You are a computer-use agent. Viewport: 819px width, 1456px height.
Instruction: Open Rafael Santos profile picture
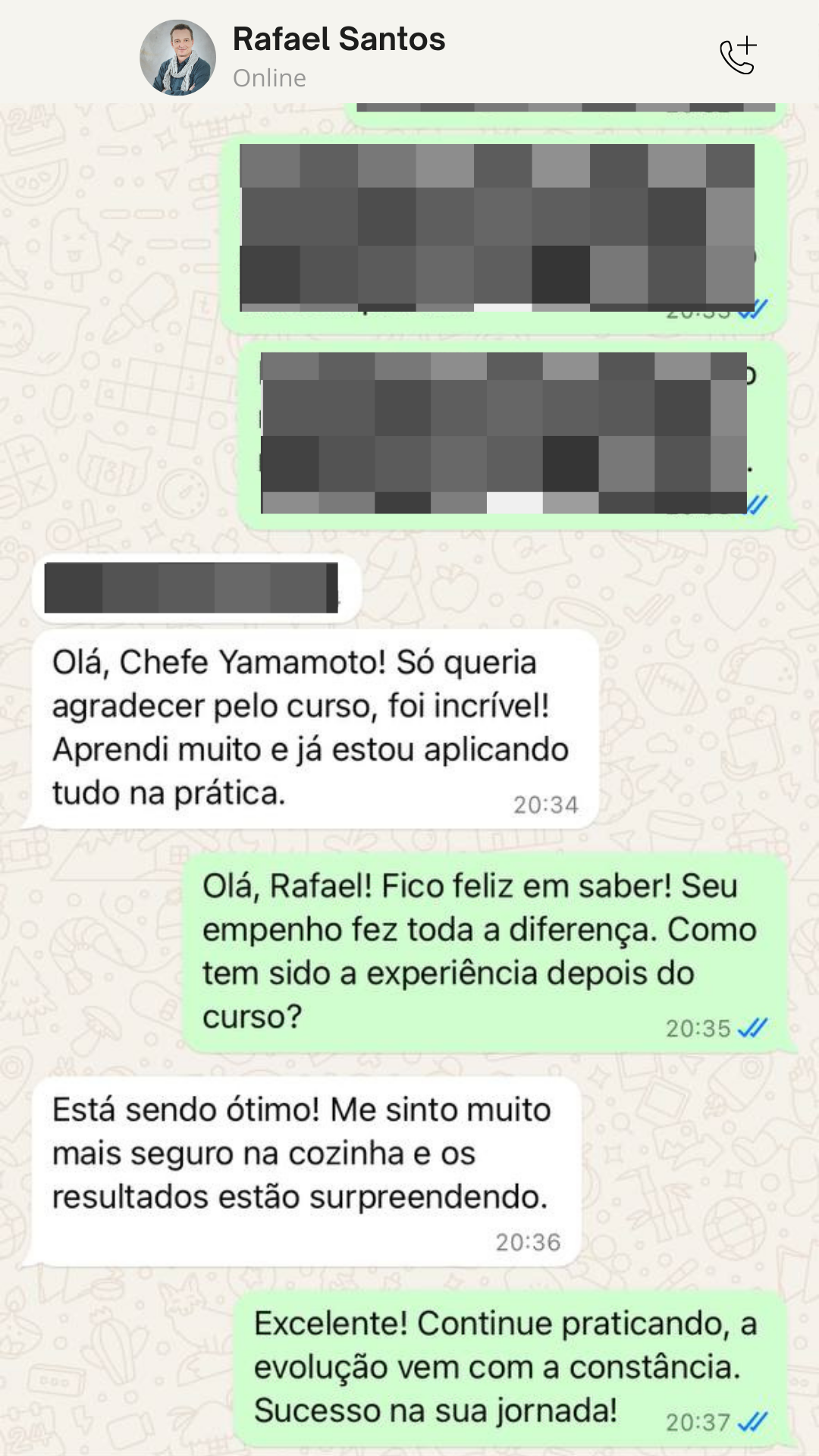177,58
